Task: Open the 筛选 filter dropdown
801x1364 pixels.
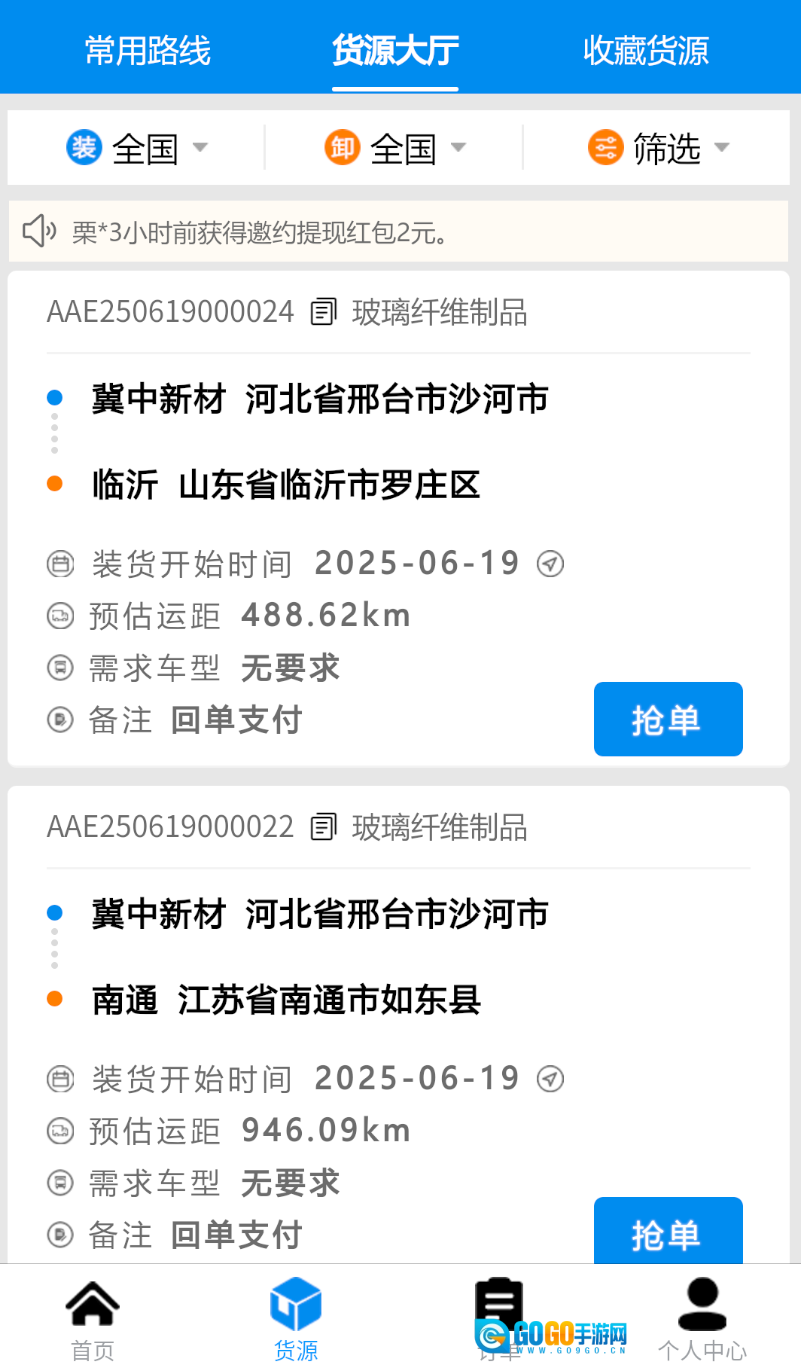Action: 658,149
